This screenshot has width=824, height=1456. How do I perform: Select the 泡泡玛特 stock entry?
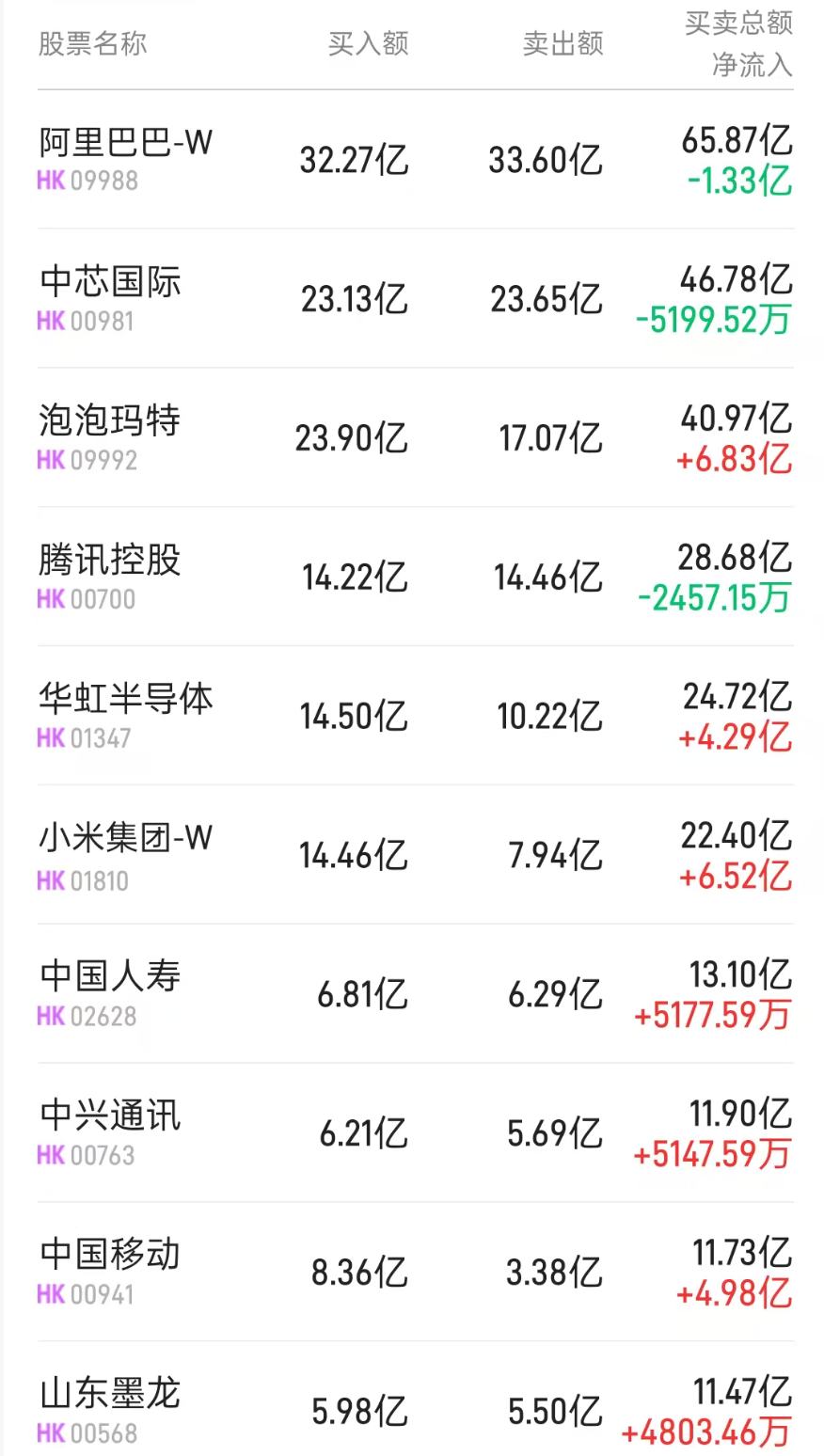point(110,421)
